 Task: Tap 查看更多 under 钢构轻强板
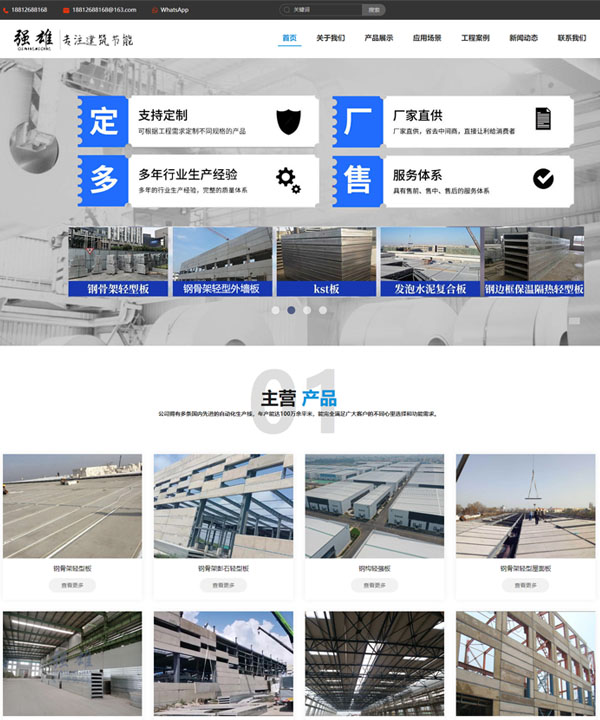point(375,585)
